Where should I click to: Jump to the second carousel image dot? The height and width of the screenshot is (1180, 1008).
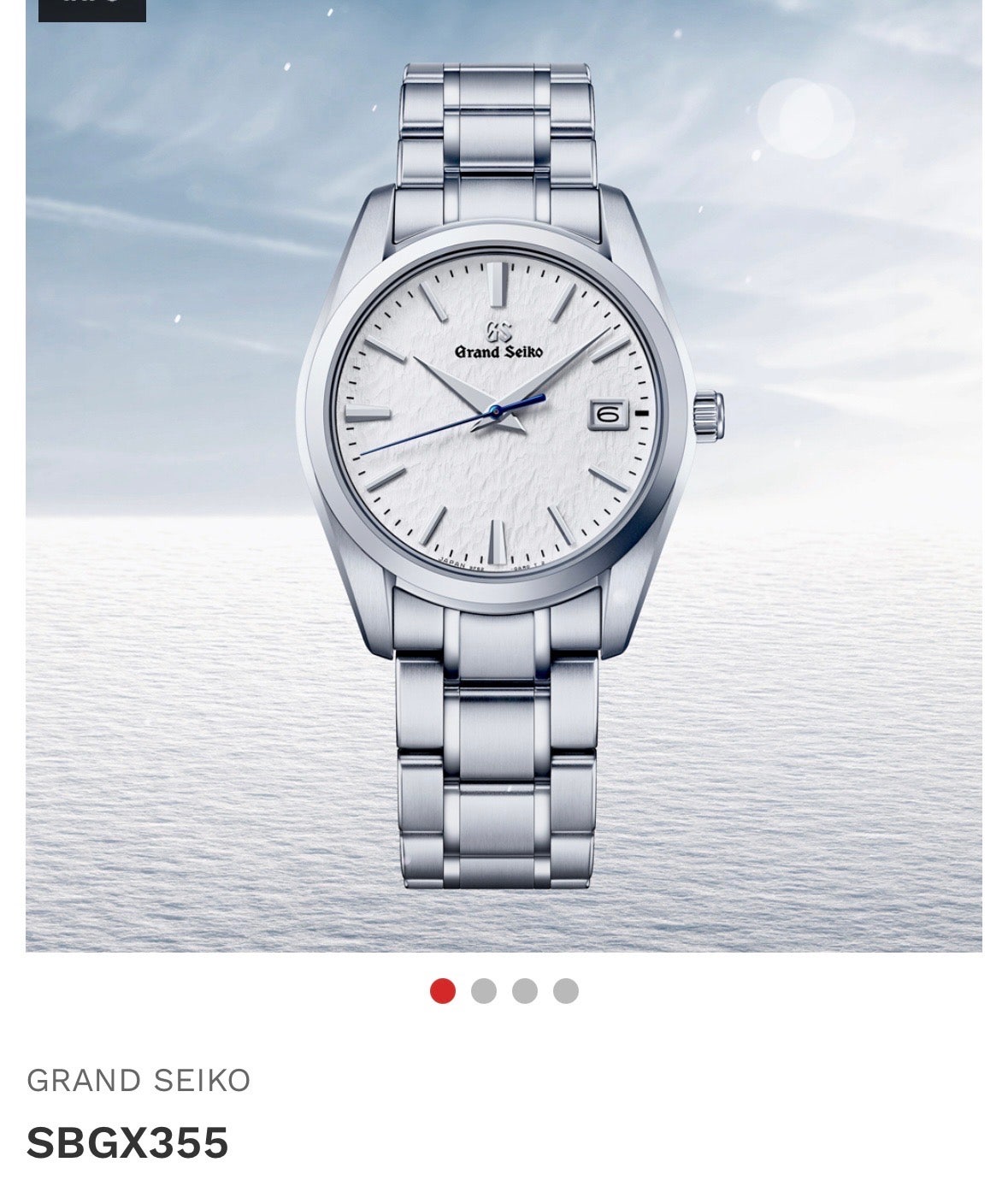coord(484,991)
